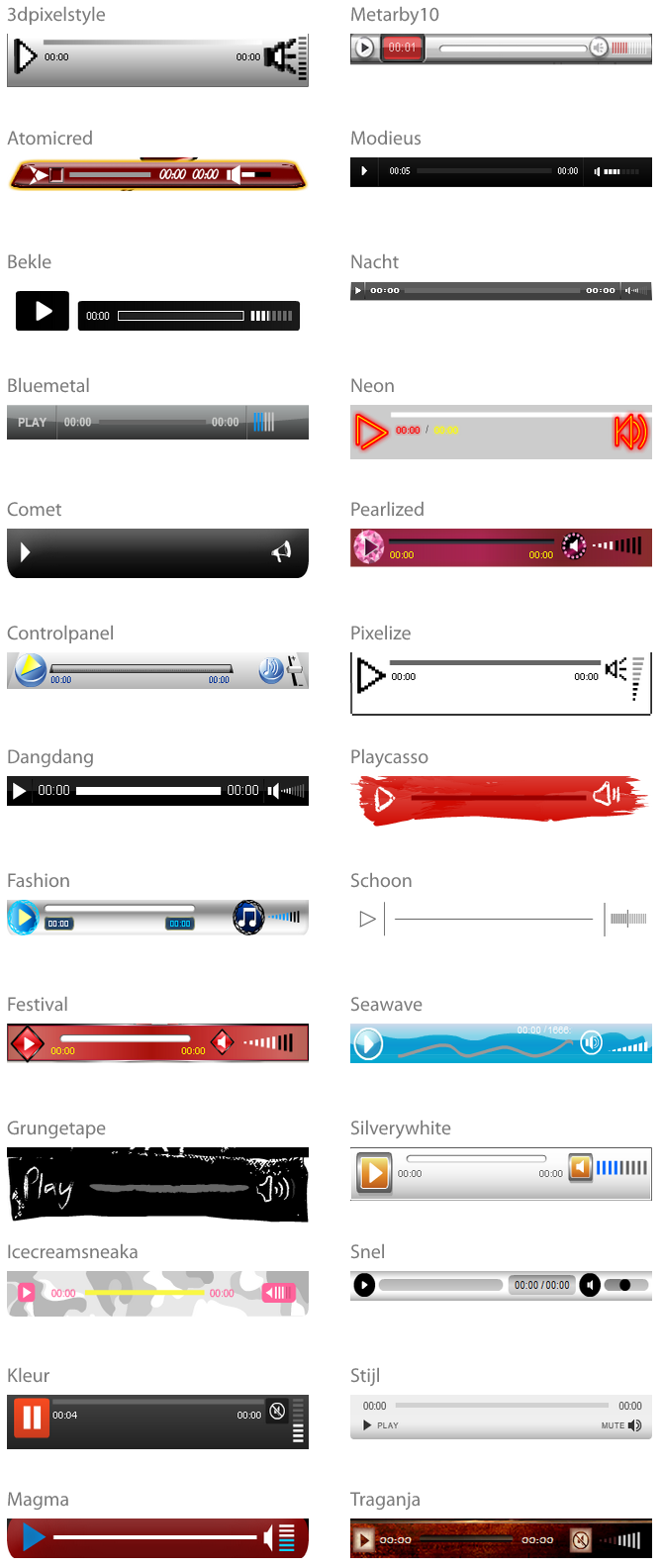663x1568 pixels.
Task: Play the Festival skin audio
Action: click(27, 1043)
